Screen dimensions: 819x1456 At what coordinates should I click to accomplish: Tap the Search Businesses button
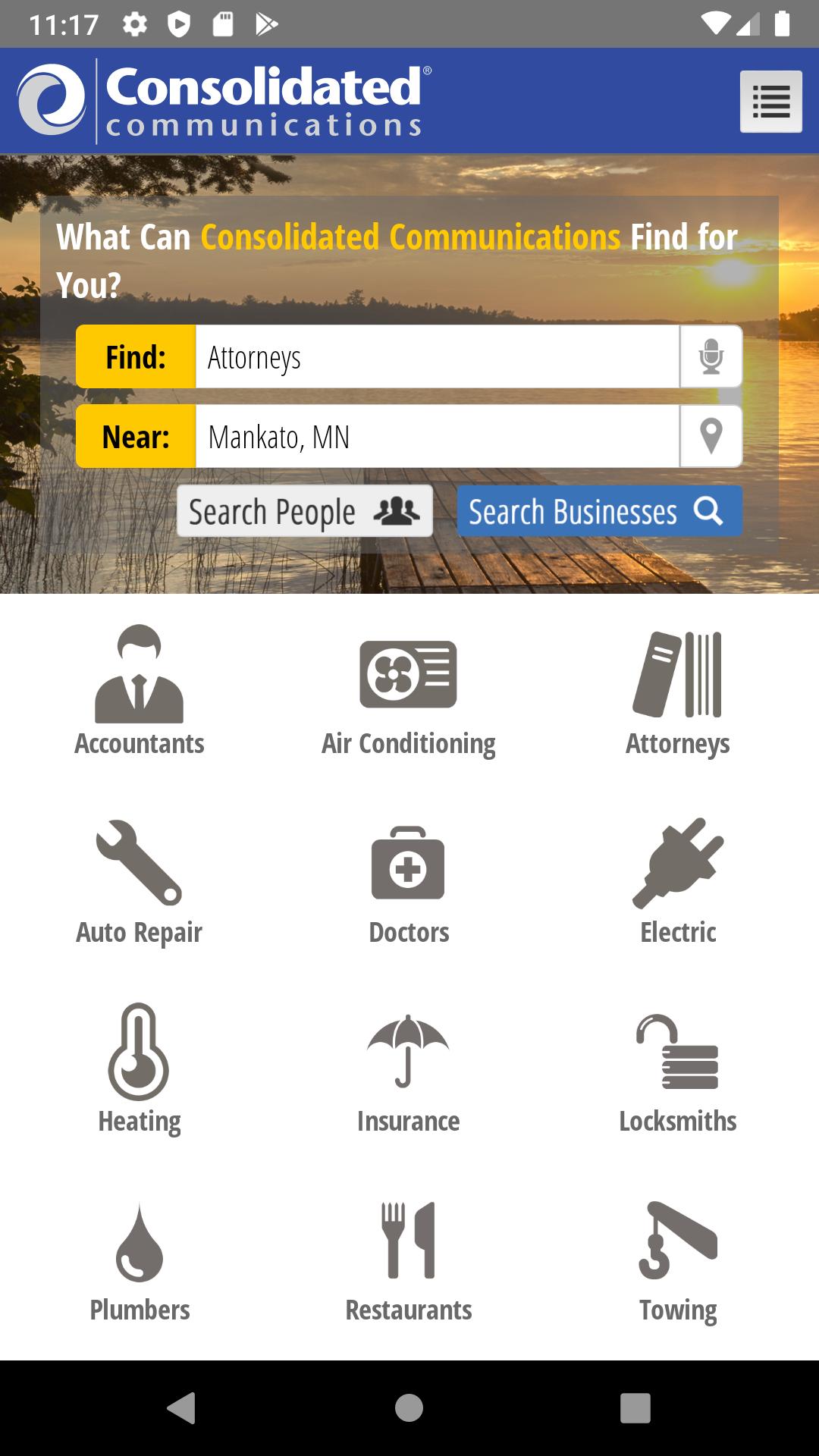[x=599, y=512]
